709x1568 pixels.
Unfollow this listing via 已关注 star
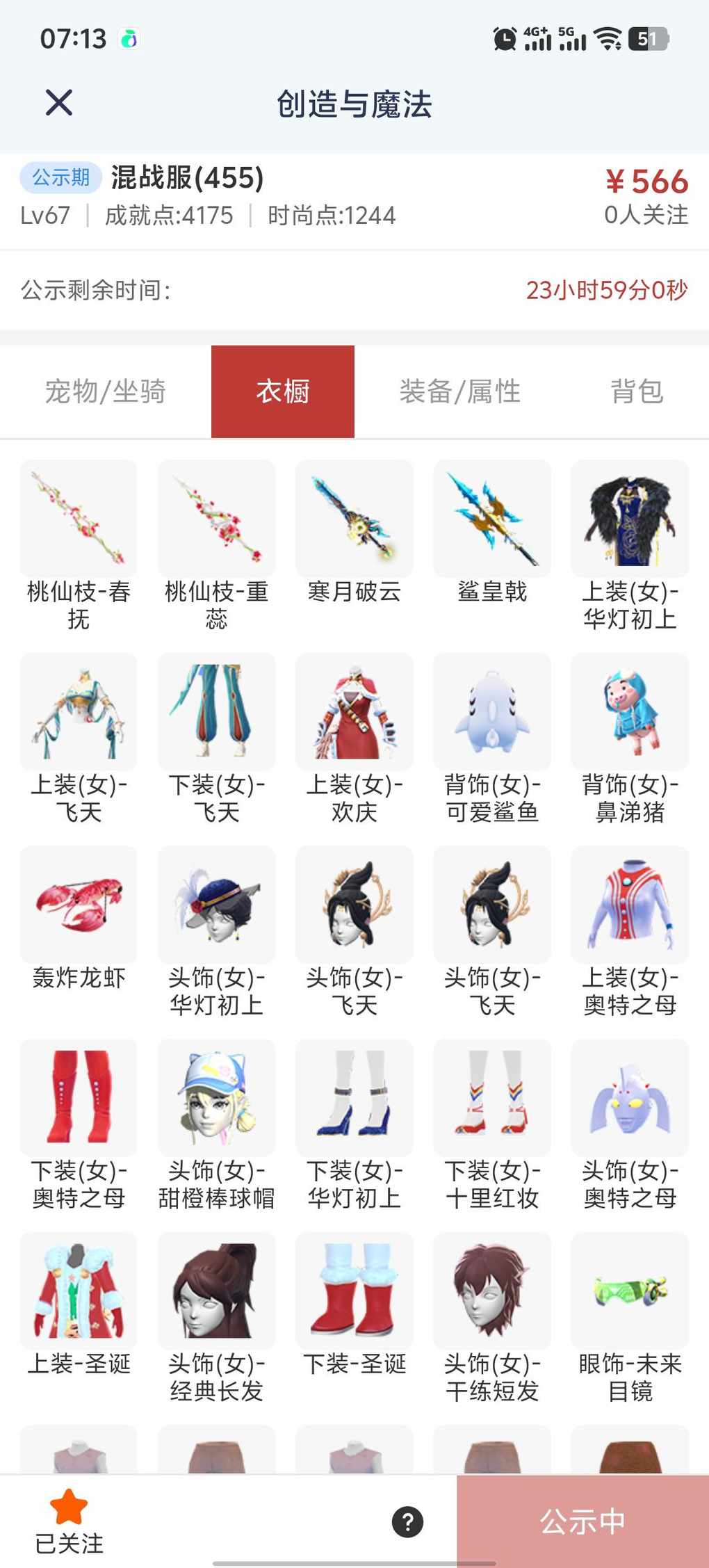pyautogui.click(x=69, y=1521)
